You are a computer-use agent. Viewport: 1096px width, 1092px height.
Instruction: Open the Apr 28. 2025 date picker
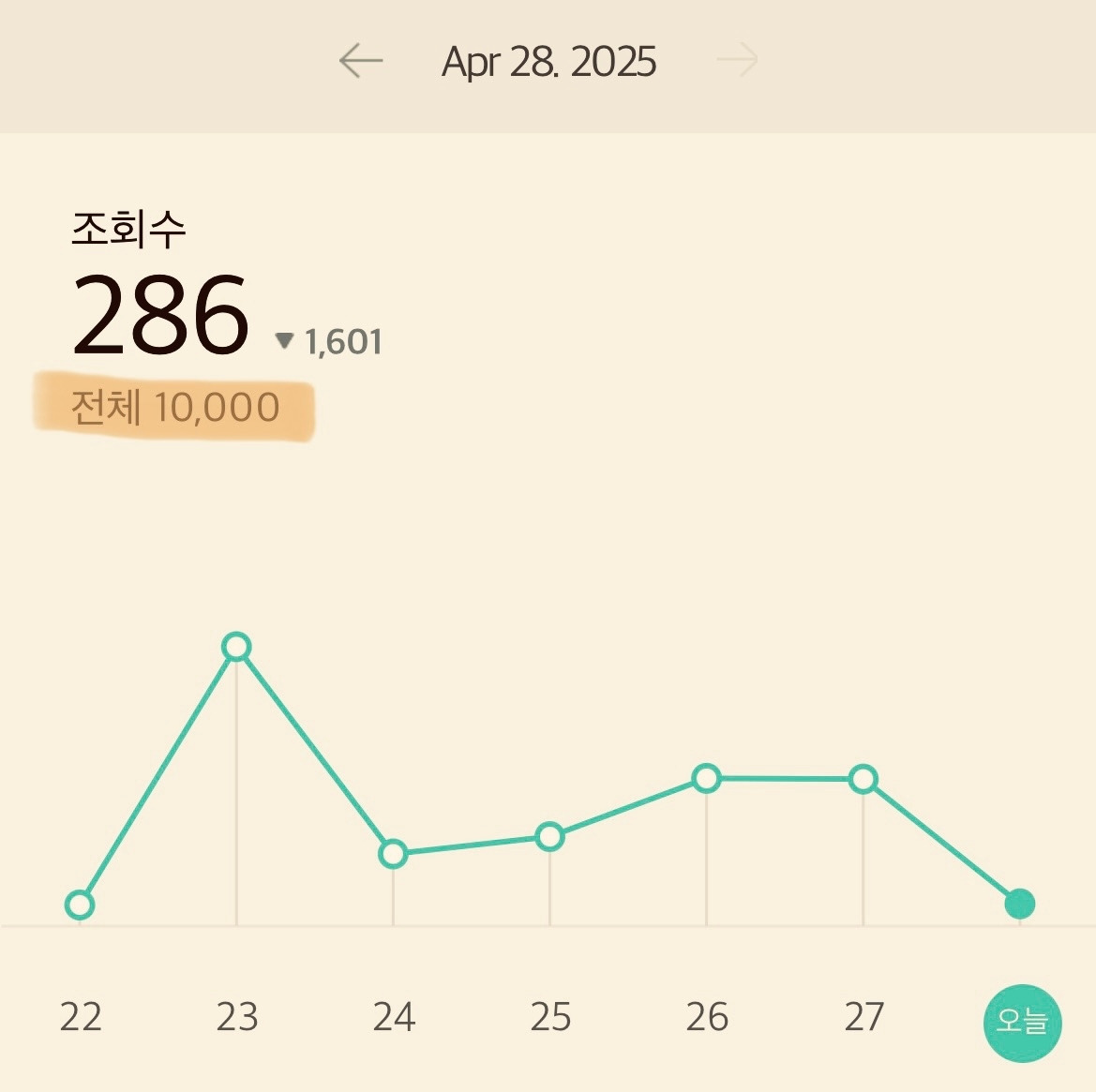coord(548,62)
